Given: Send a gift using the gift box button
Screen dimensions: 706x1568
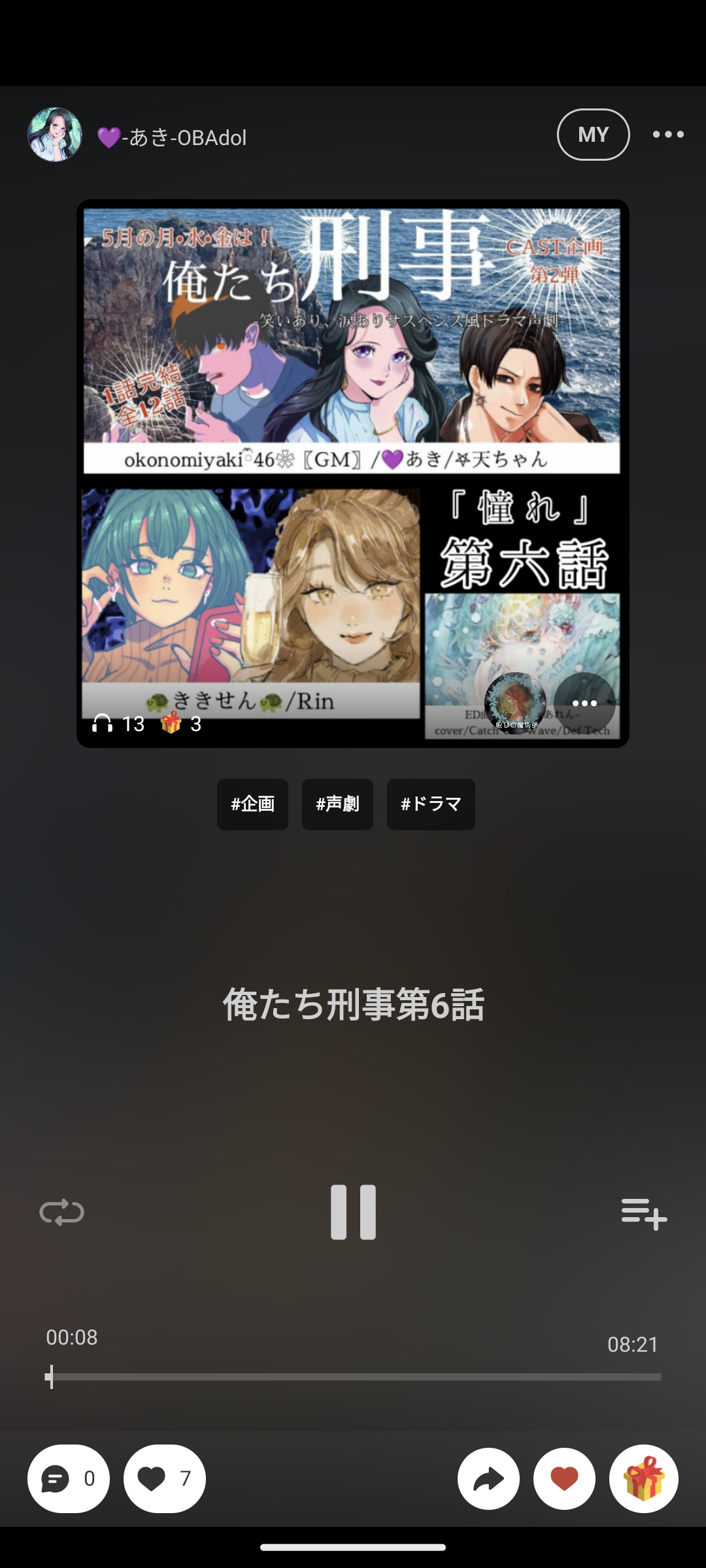Looking at the screenshot, I should pyautogui.click(x=643, y=1478).
